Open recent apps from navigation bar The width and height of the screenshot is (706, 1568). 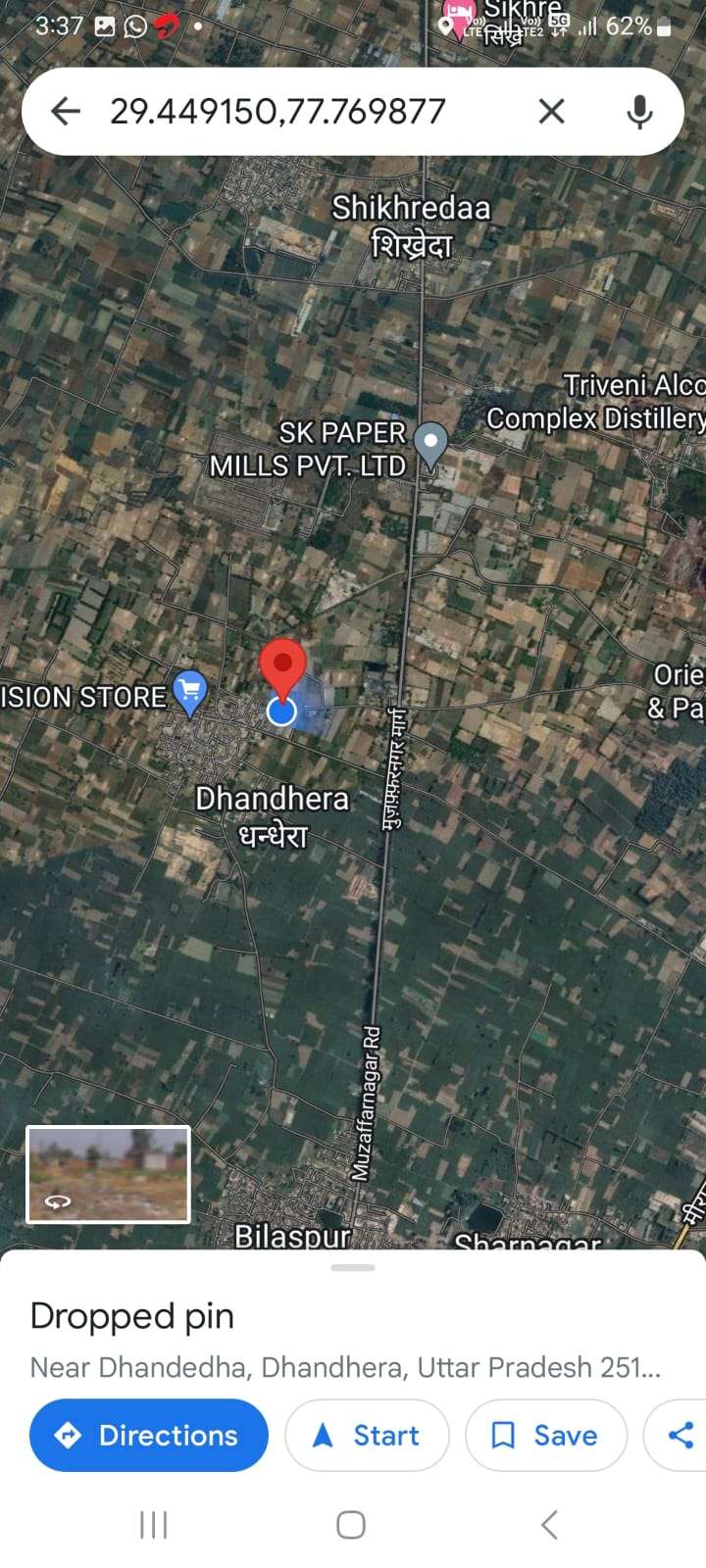tap(154, 1524)
